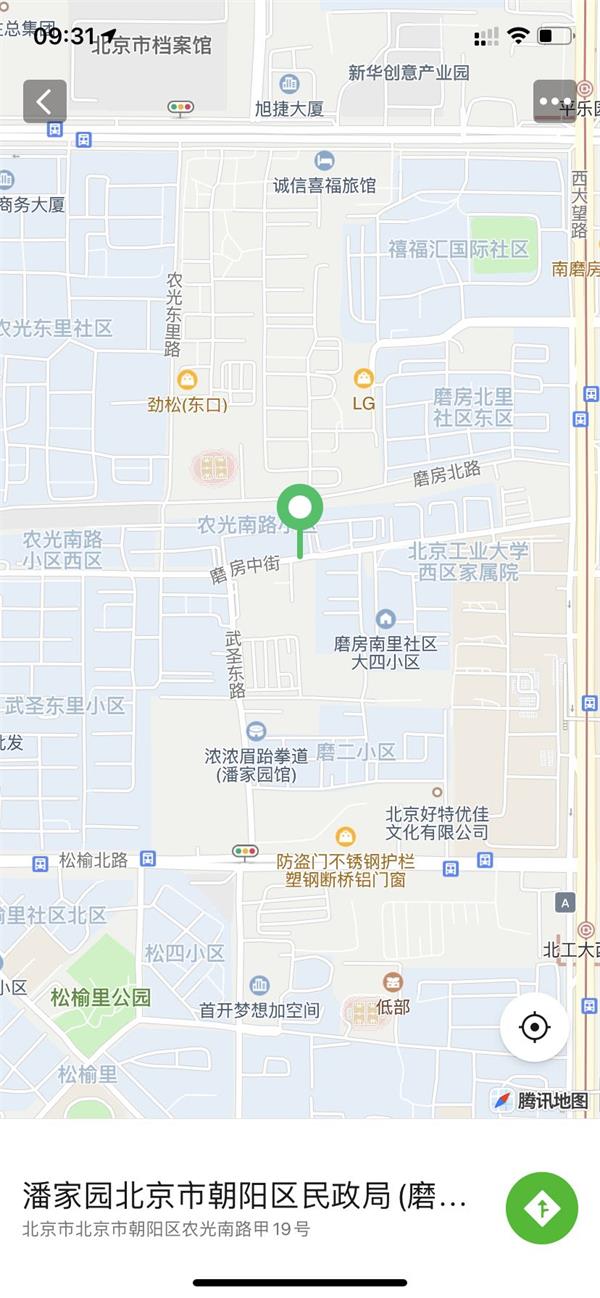Viewport: 600px width, 1298px height.
Task: Select the LG map marker
Action: click(364, 379)
